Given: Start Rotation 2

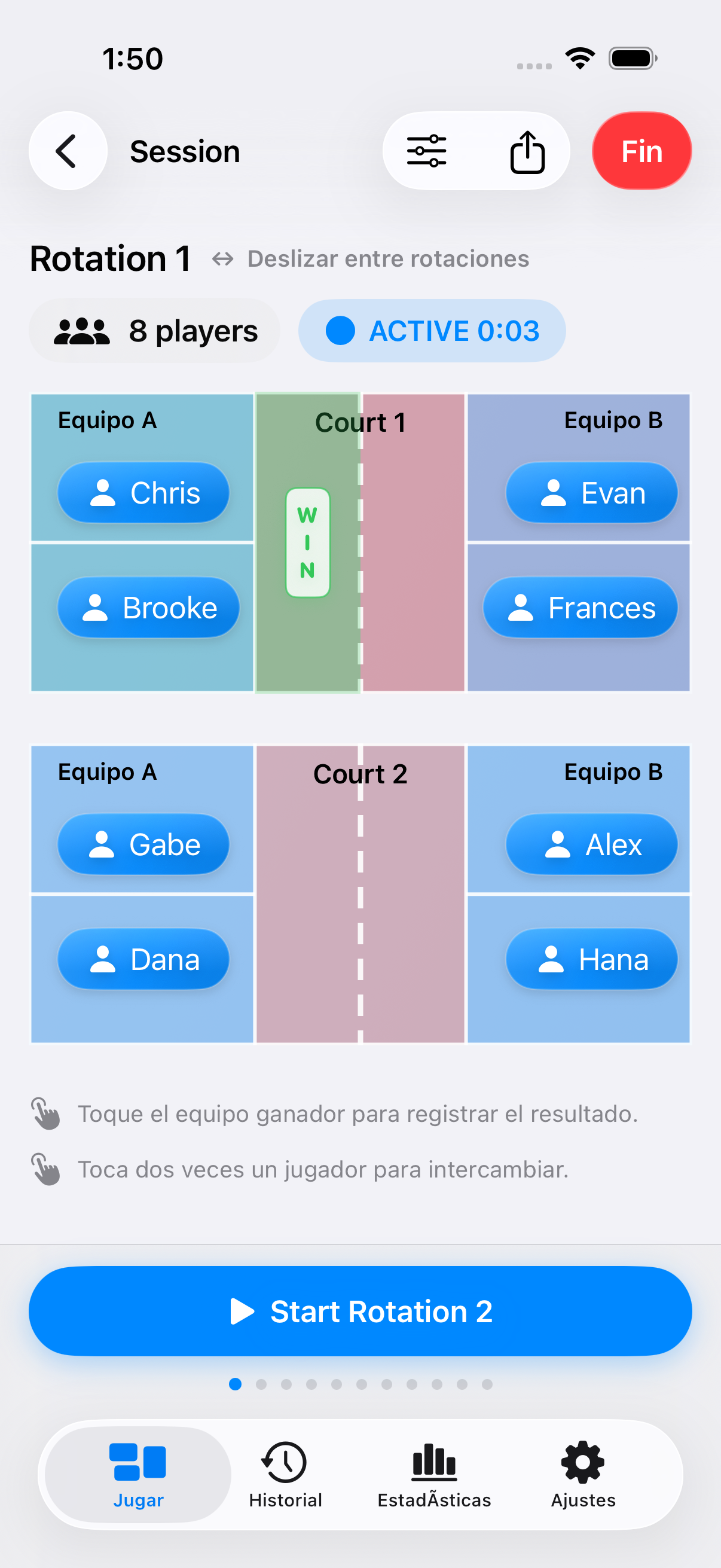Looking at the screenshot, I should coord(360,1311).
